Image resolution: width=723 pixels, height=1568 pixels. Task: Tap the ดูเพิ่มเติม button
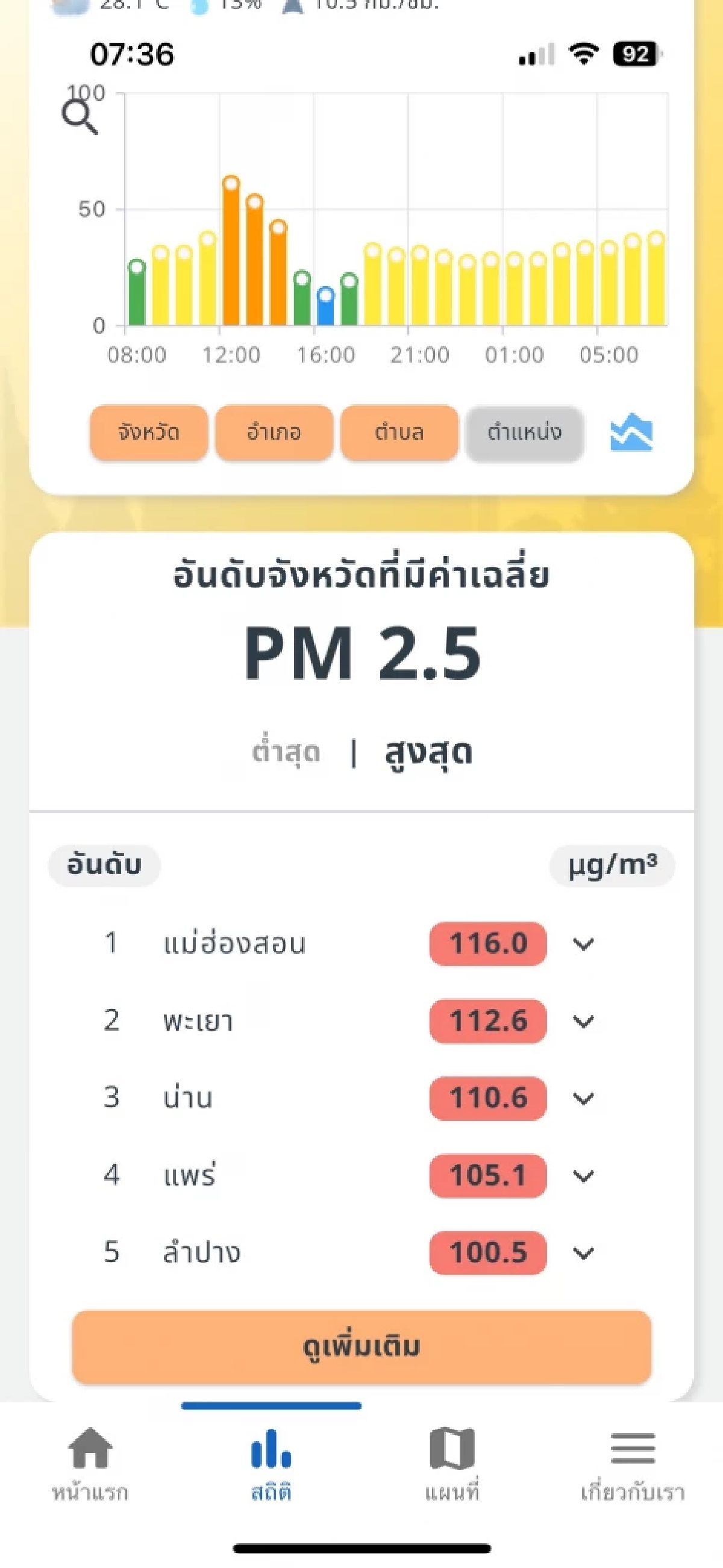pyautogui.click(x=361, y=1346)
